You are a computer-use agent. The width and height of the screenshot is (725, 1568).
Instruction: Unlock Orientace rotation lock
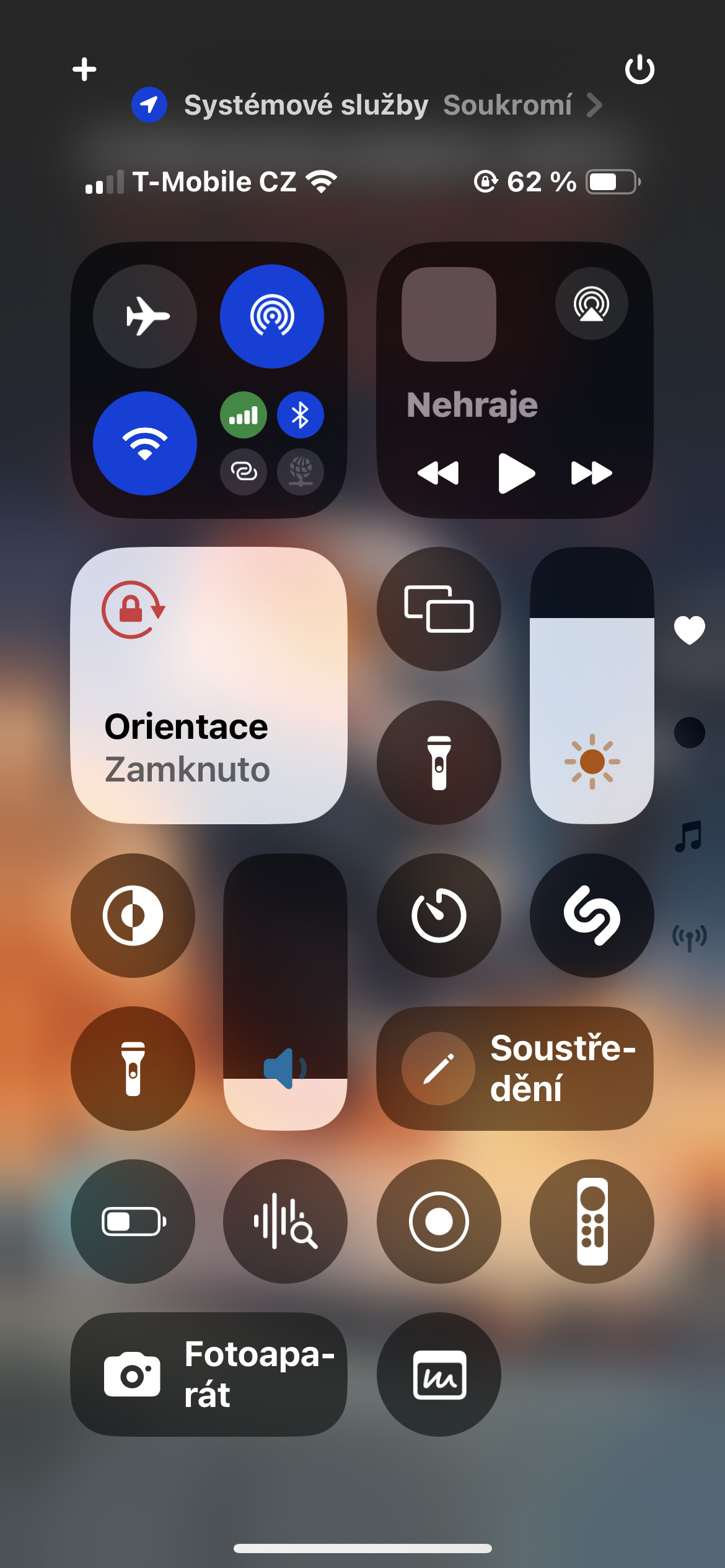pos(209,685)
